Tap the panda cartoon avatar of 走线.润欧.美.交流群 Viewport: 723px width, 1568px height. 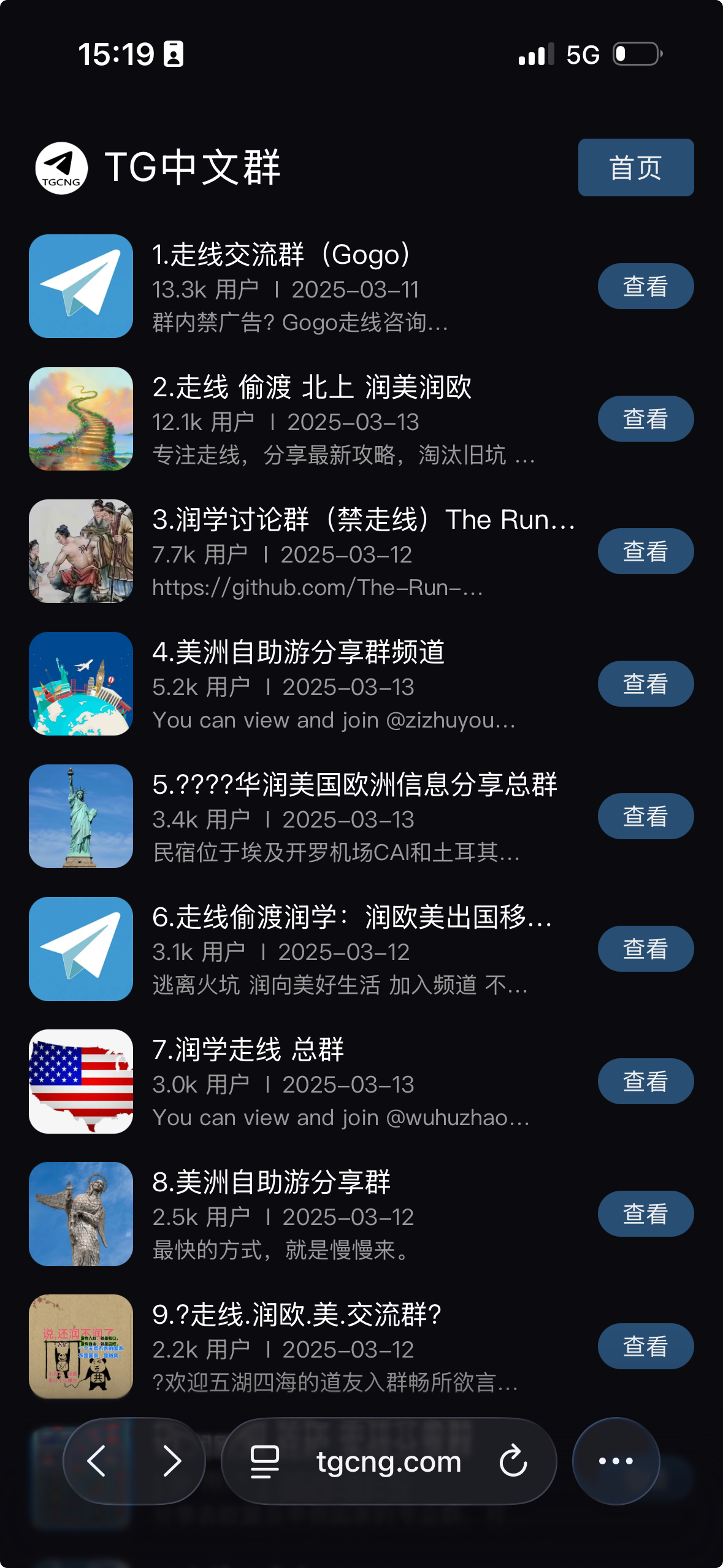[x=80, y=1346]
